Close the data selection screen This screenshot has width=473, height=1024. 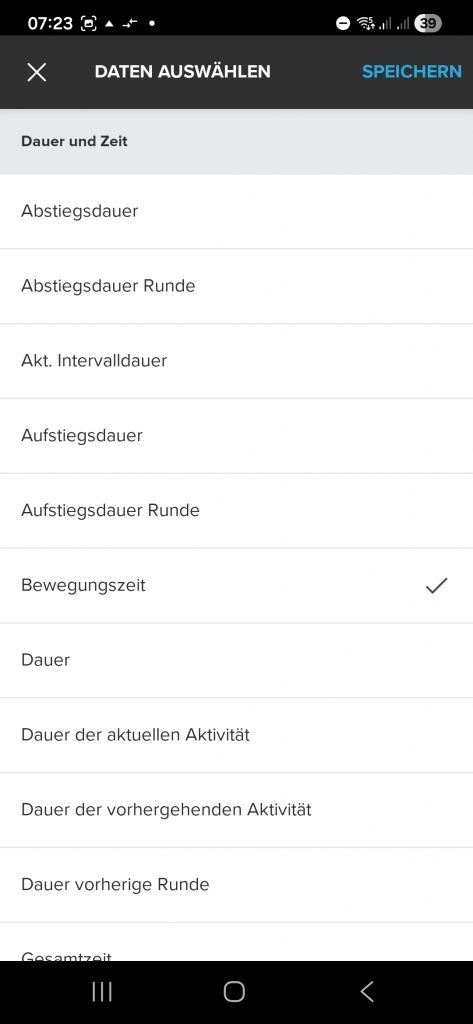(x=37, y=72)
